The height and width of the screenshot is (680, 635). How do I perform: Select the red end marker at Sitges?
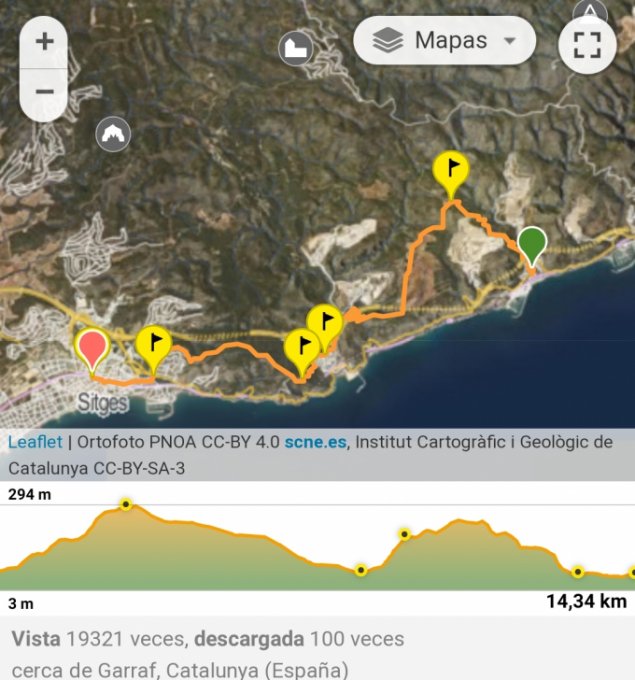(93, 348)
